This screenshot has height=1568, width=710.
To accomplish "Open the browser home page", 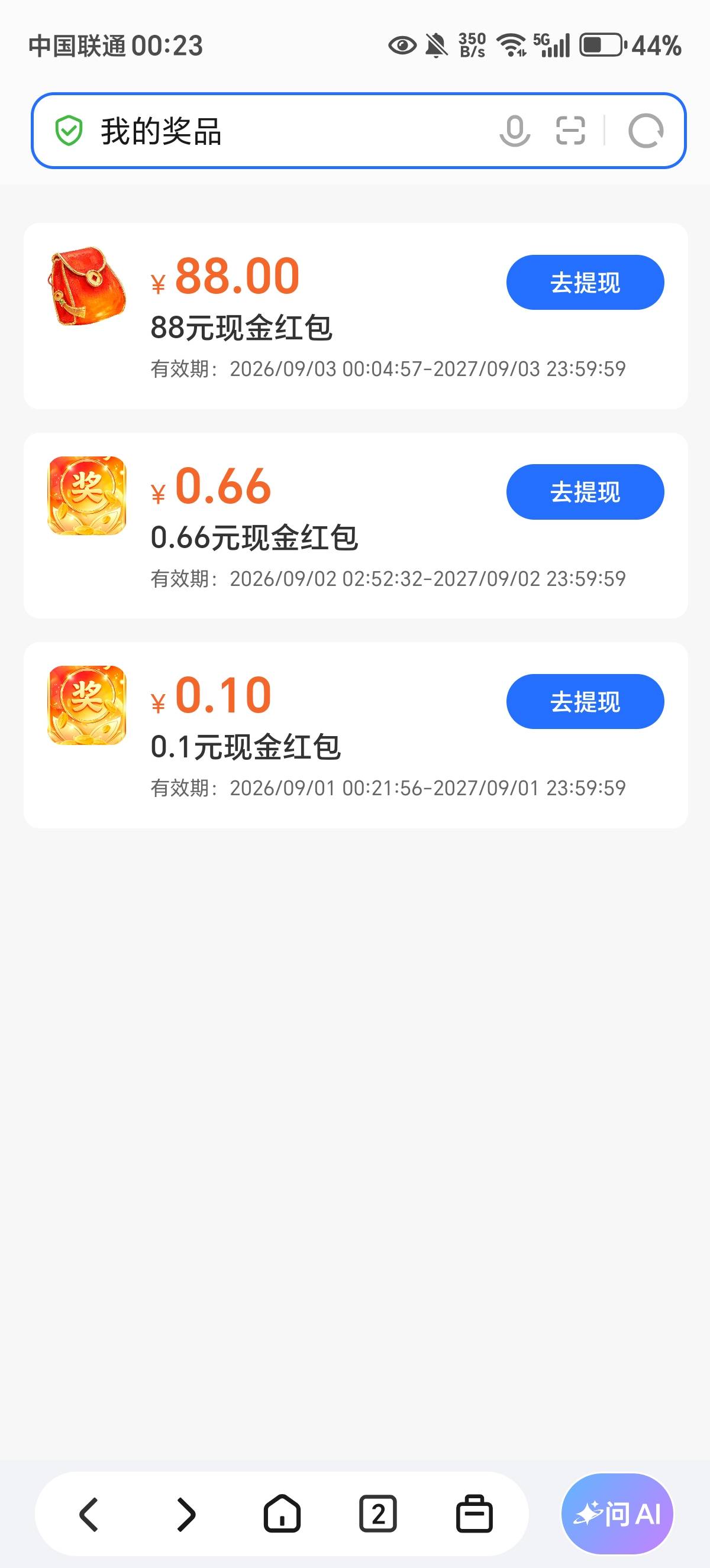I will click(282, 1513).
